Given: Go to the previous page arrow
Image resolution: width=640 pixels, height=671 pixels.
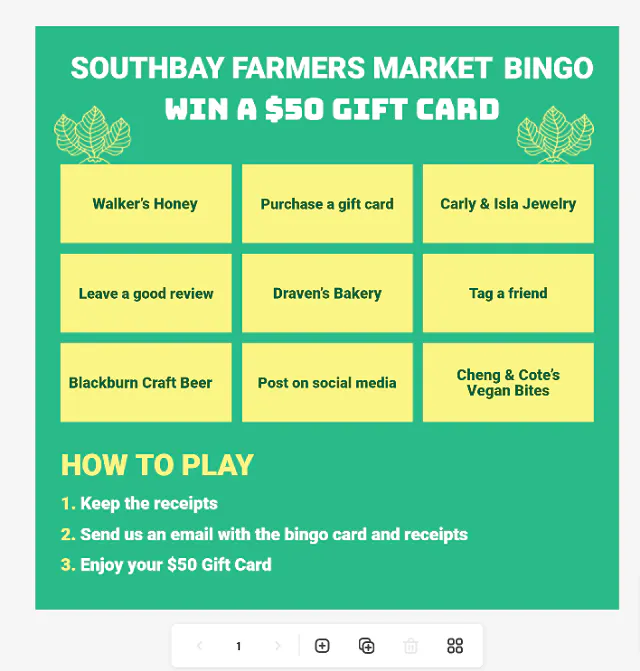Looking at the screenshot, I should [200, 646].
